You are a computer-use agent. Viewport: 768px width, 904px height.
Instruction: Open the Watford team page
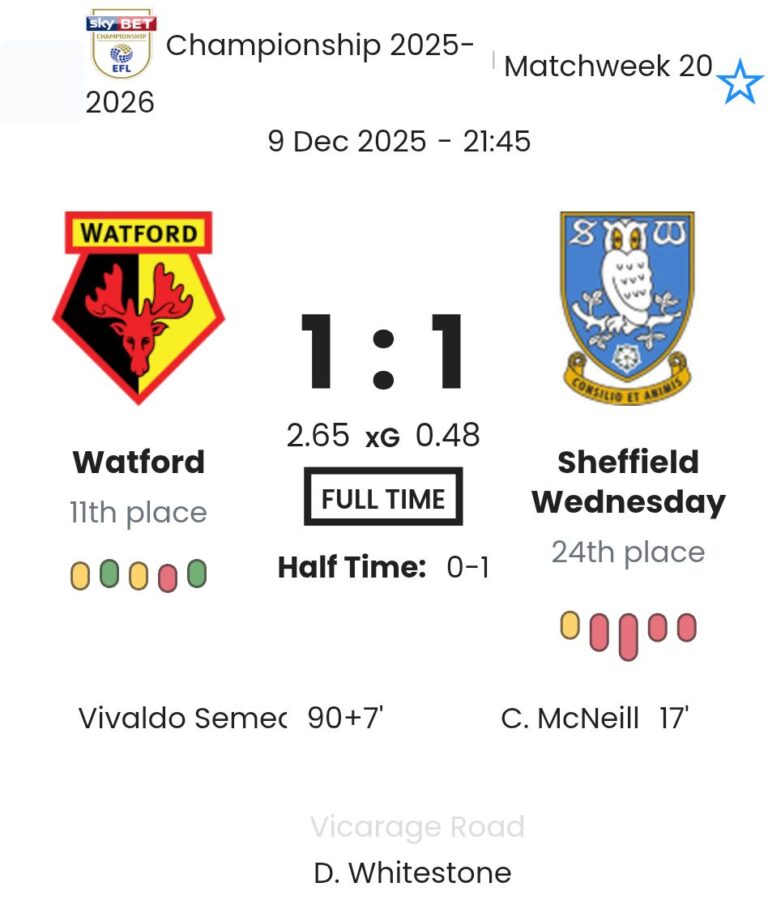138,461
